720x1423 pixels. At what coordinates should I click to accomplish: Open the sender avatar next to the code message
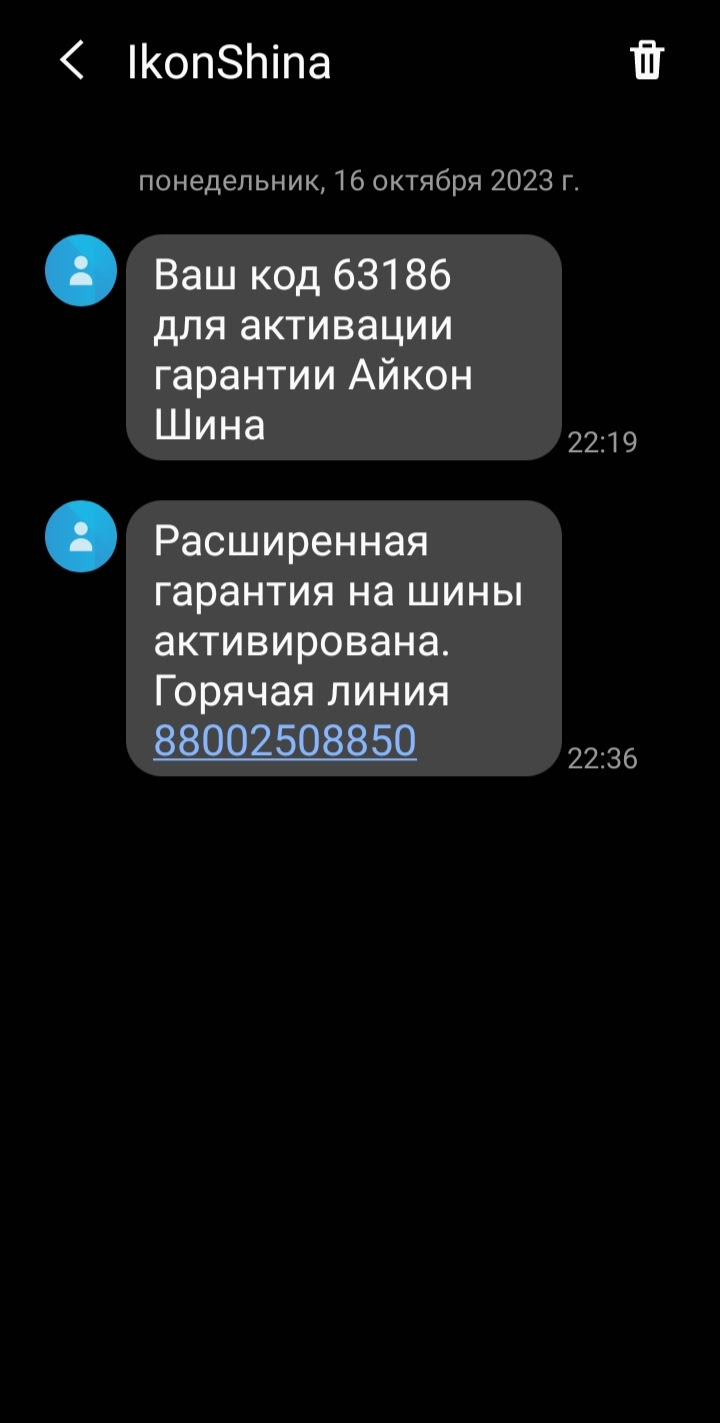[81, 270]
